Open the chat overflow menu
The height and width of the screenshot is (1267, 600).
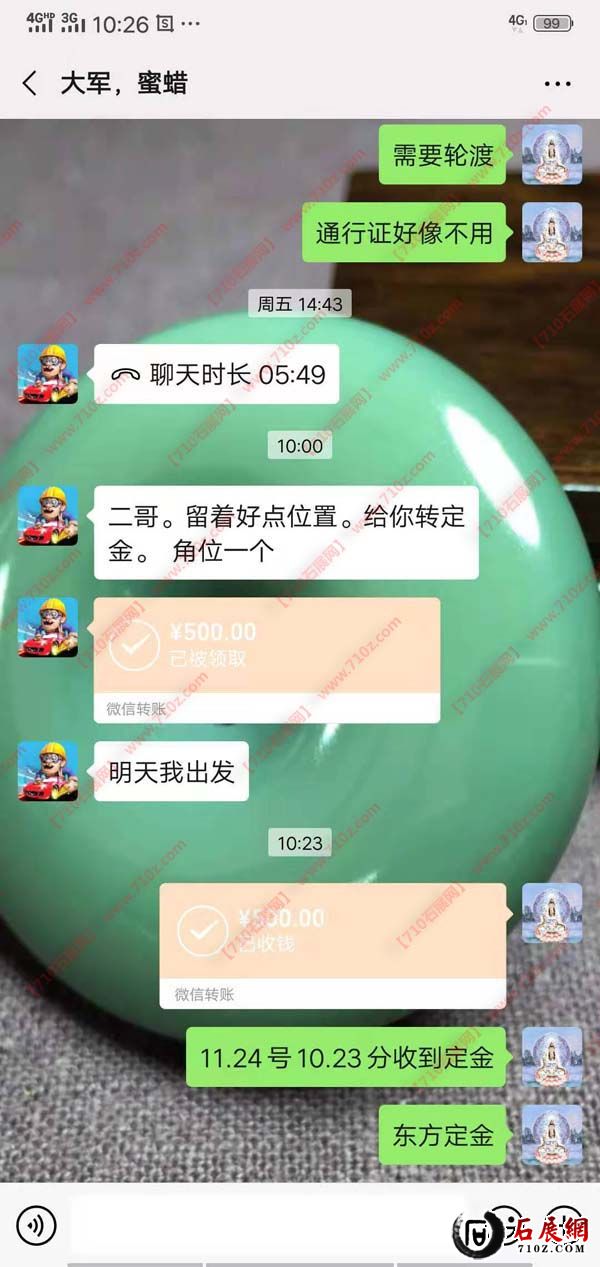pos(556,84)
